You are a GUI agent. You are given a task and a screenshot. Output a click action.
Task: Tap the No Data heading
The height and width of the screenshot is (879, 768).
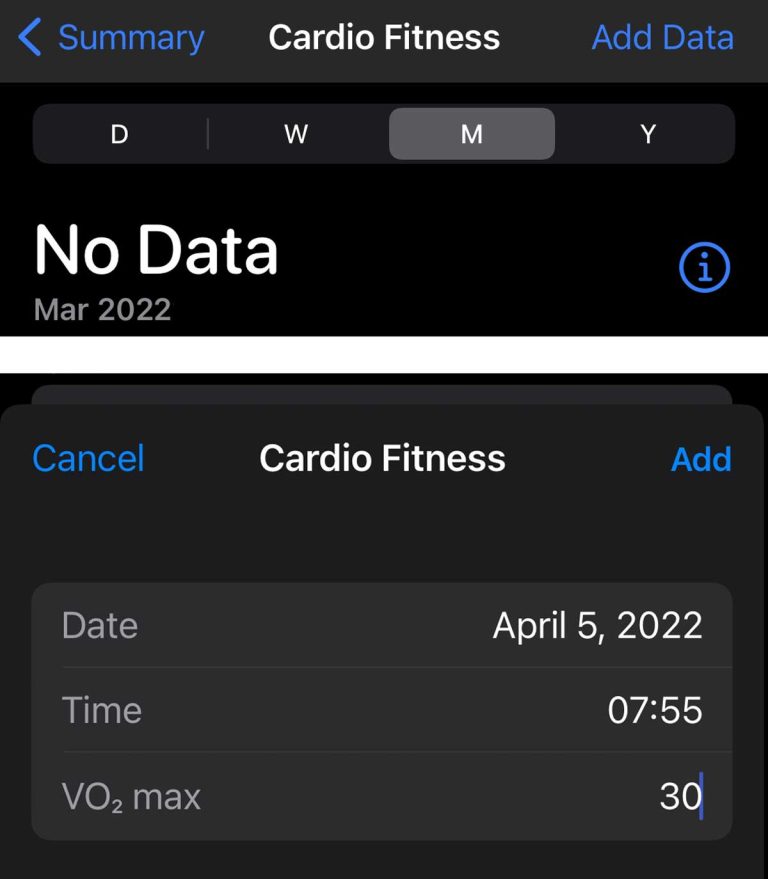(x=155, y=250)
